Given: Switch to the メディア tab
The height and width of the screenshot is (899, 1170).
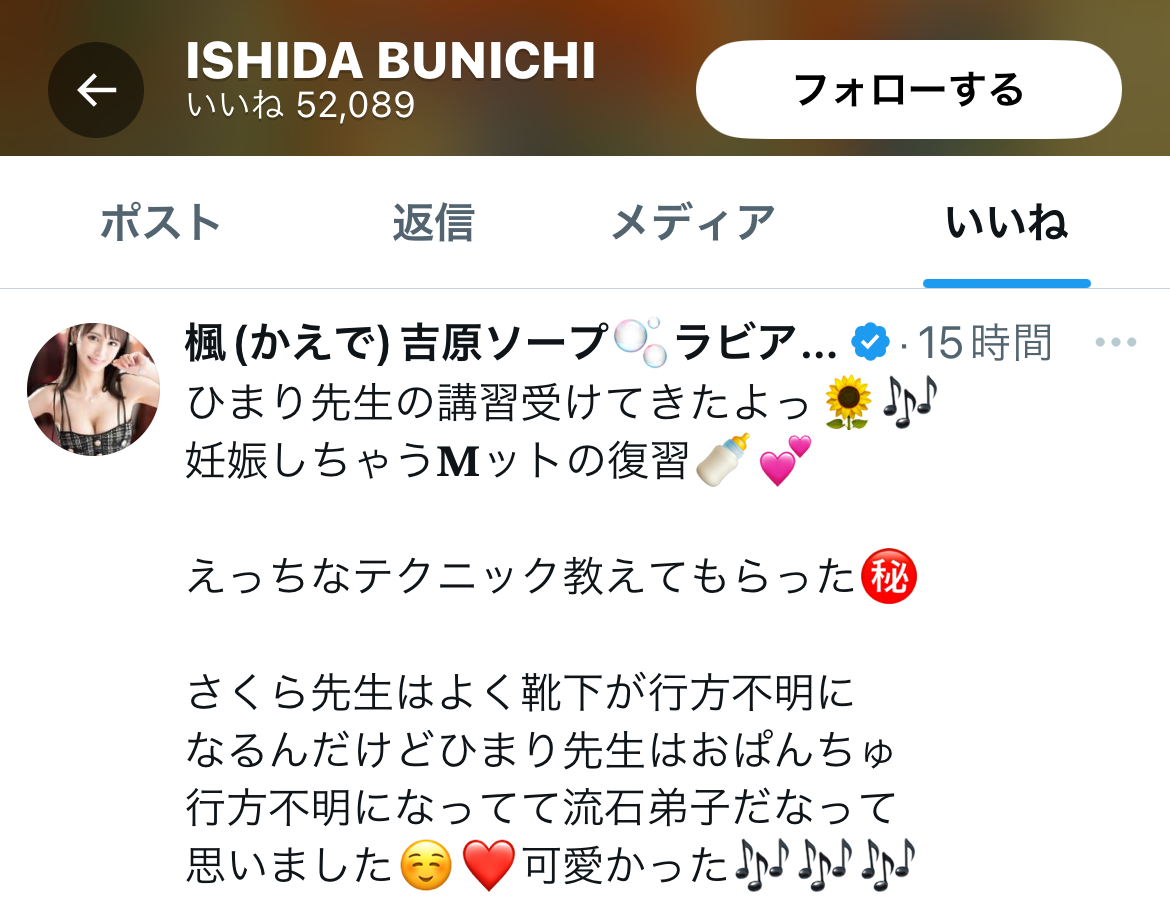Looking at the screenshot, I should point(693,222).
